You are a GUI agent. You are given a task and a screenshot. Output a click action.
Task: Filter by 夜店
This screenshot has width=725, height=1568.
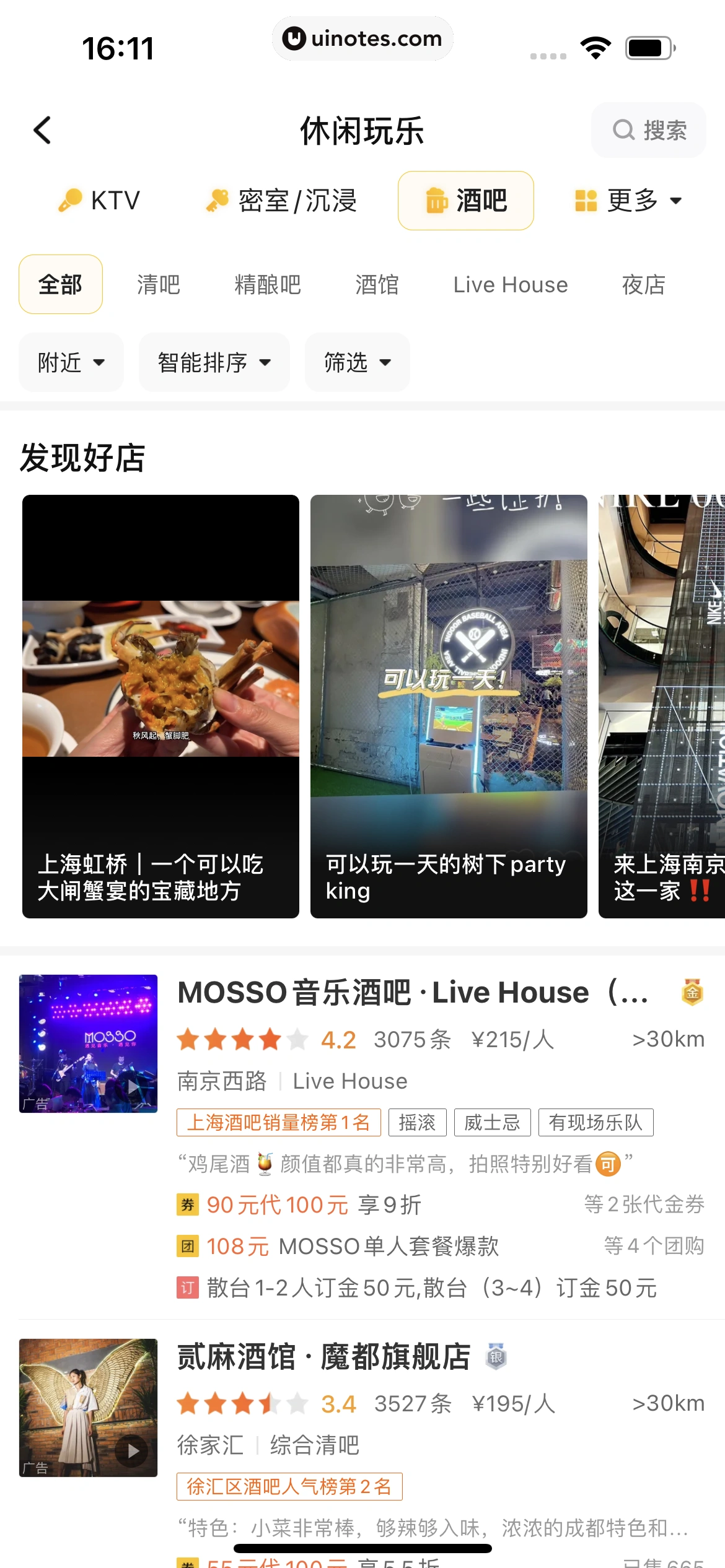[x=643, y=285]
